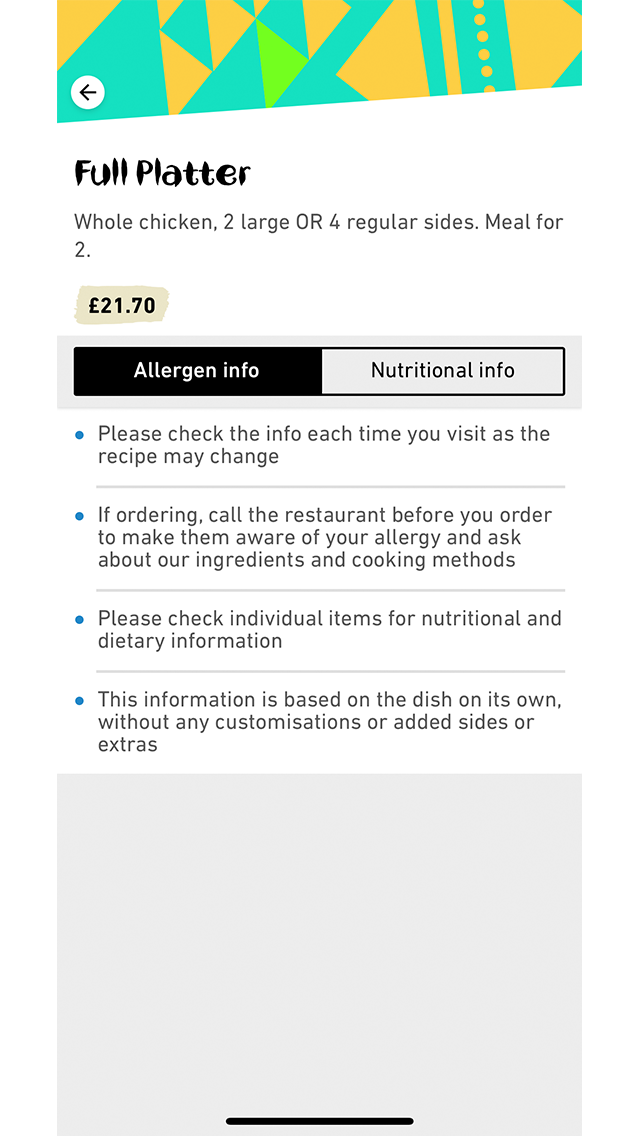The image size is (640, 1136).
Task: Switch to the Nutritional info tab
Action: (x=442, y=371)
